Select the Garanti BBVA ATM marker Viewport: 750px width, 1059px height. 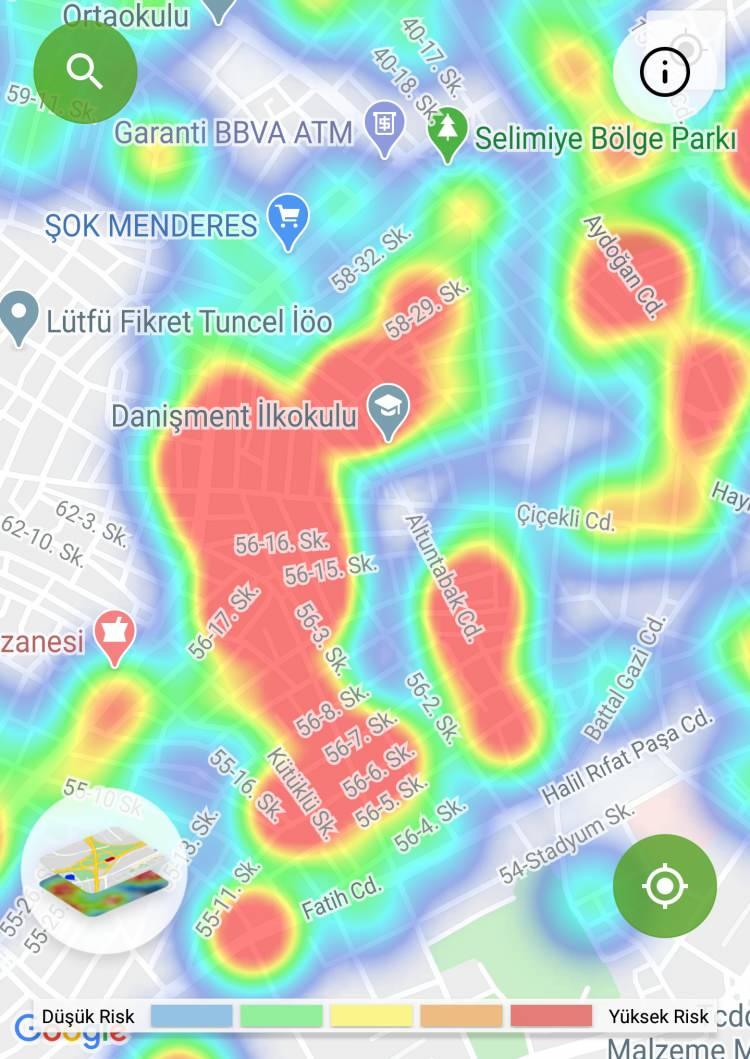[x=384, y=126]
